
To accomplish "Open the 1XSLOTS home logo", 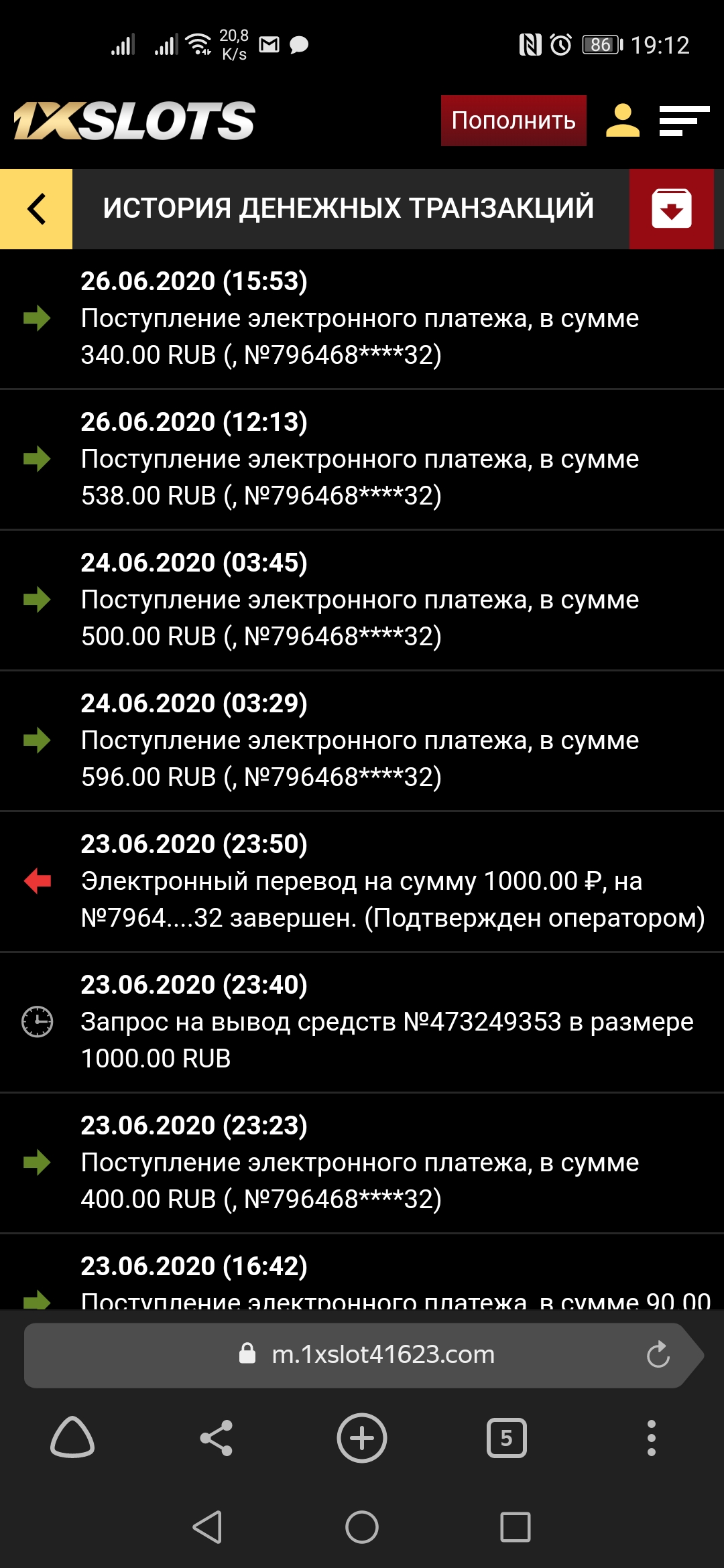I will (x=134, y=121).
